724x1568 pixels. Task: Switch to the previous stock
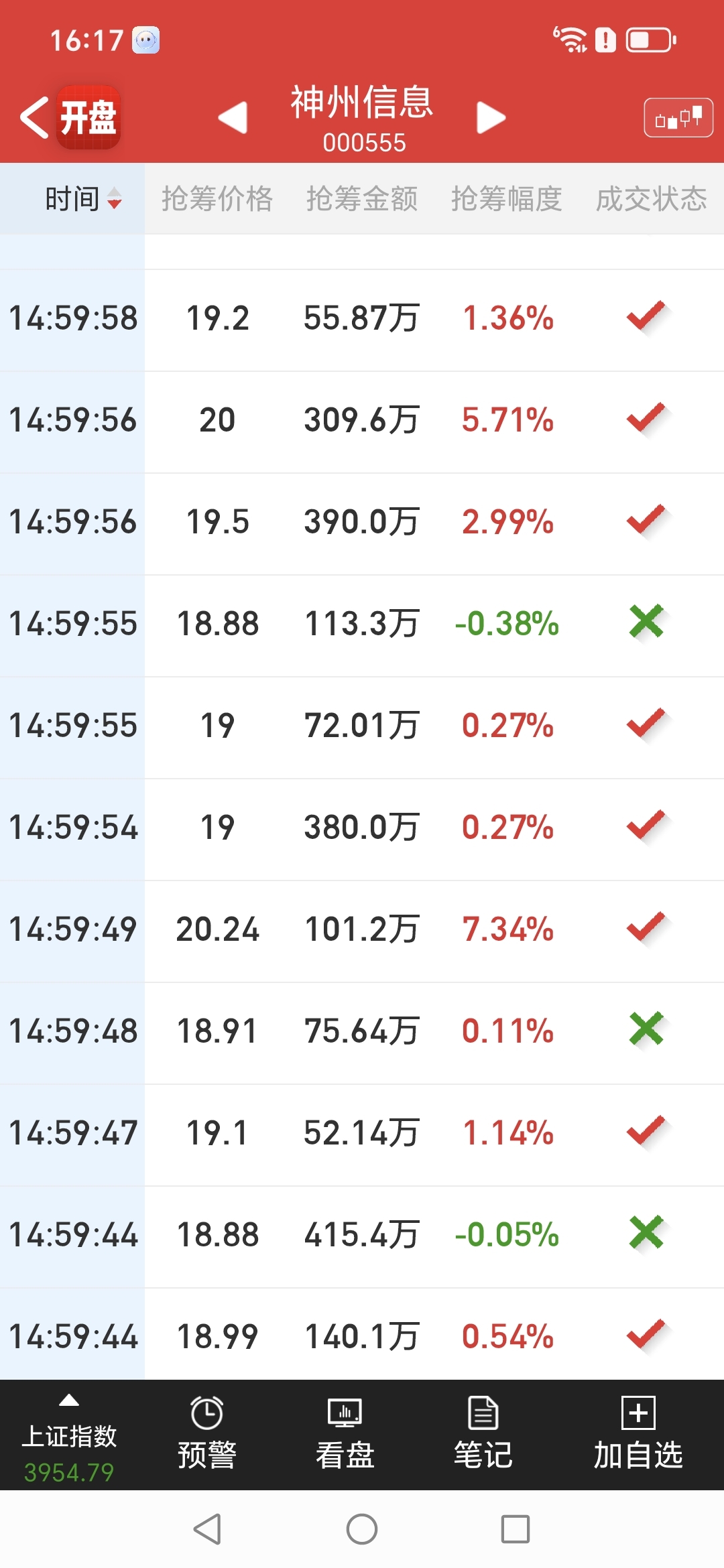coord(233,118)
